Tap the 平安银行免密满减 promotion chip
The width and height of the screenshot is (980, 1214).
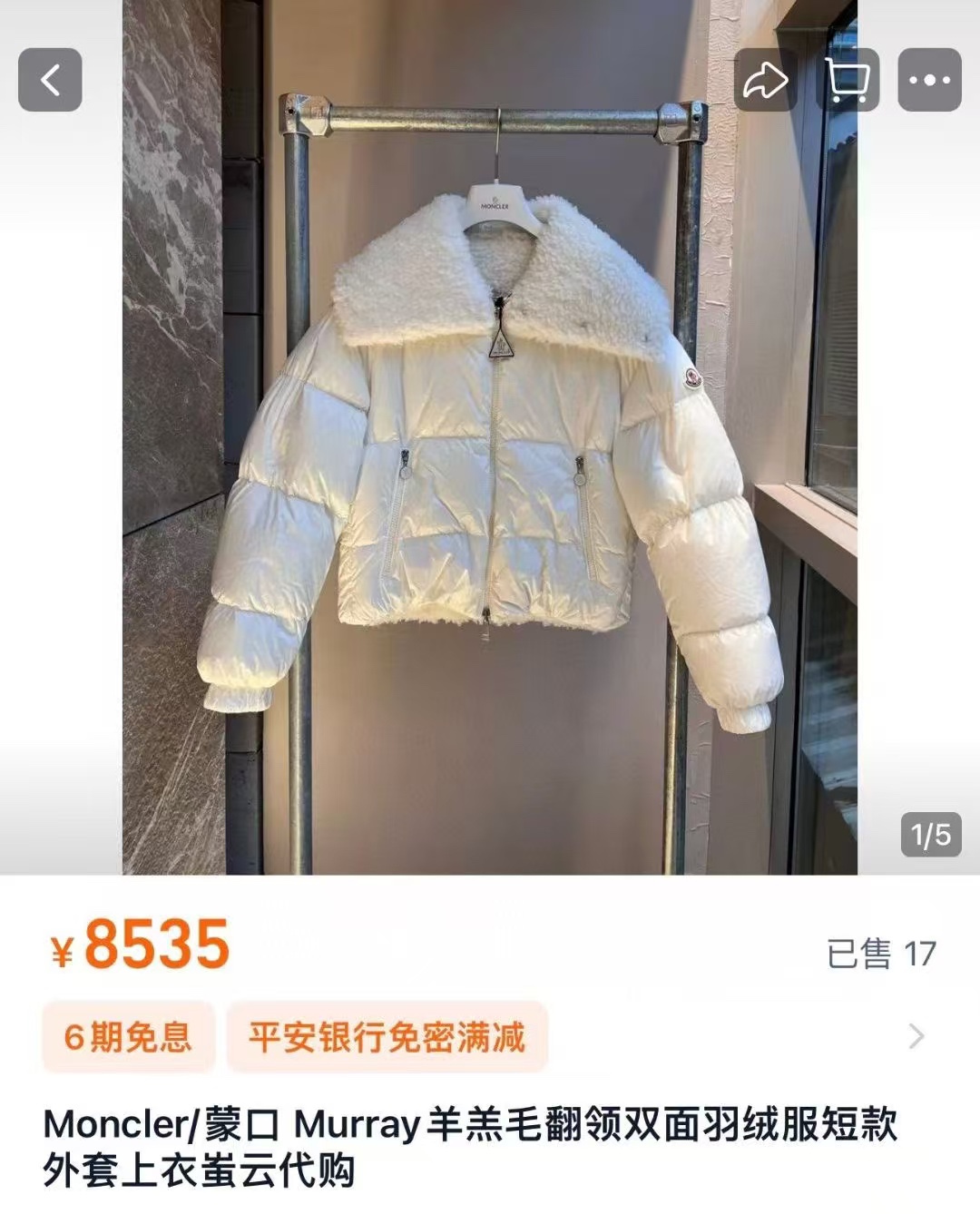tap(387, 1036)
